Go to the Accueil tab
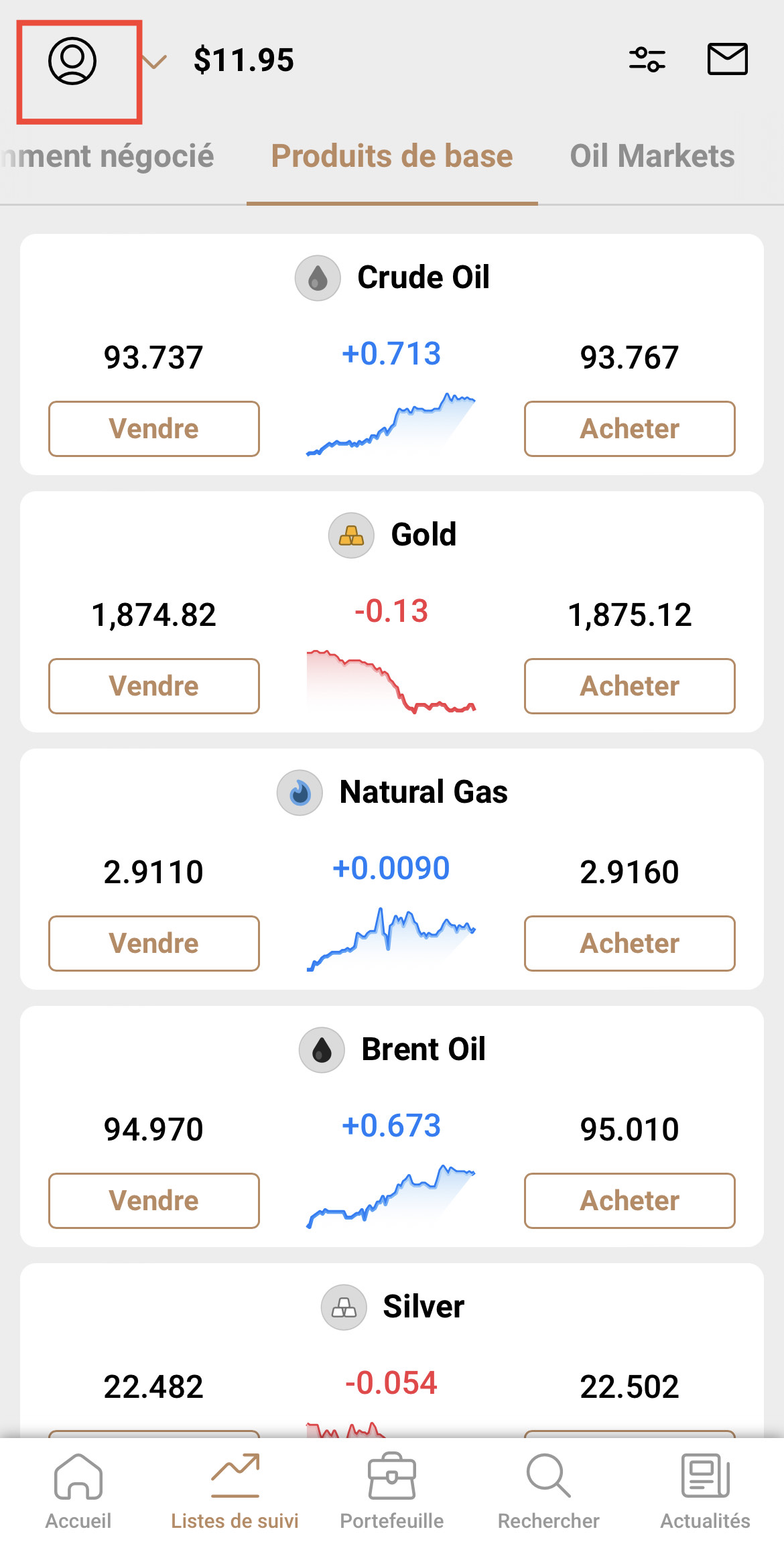 (78, 1491)
